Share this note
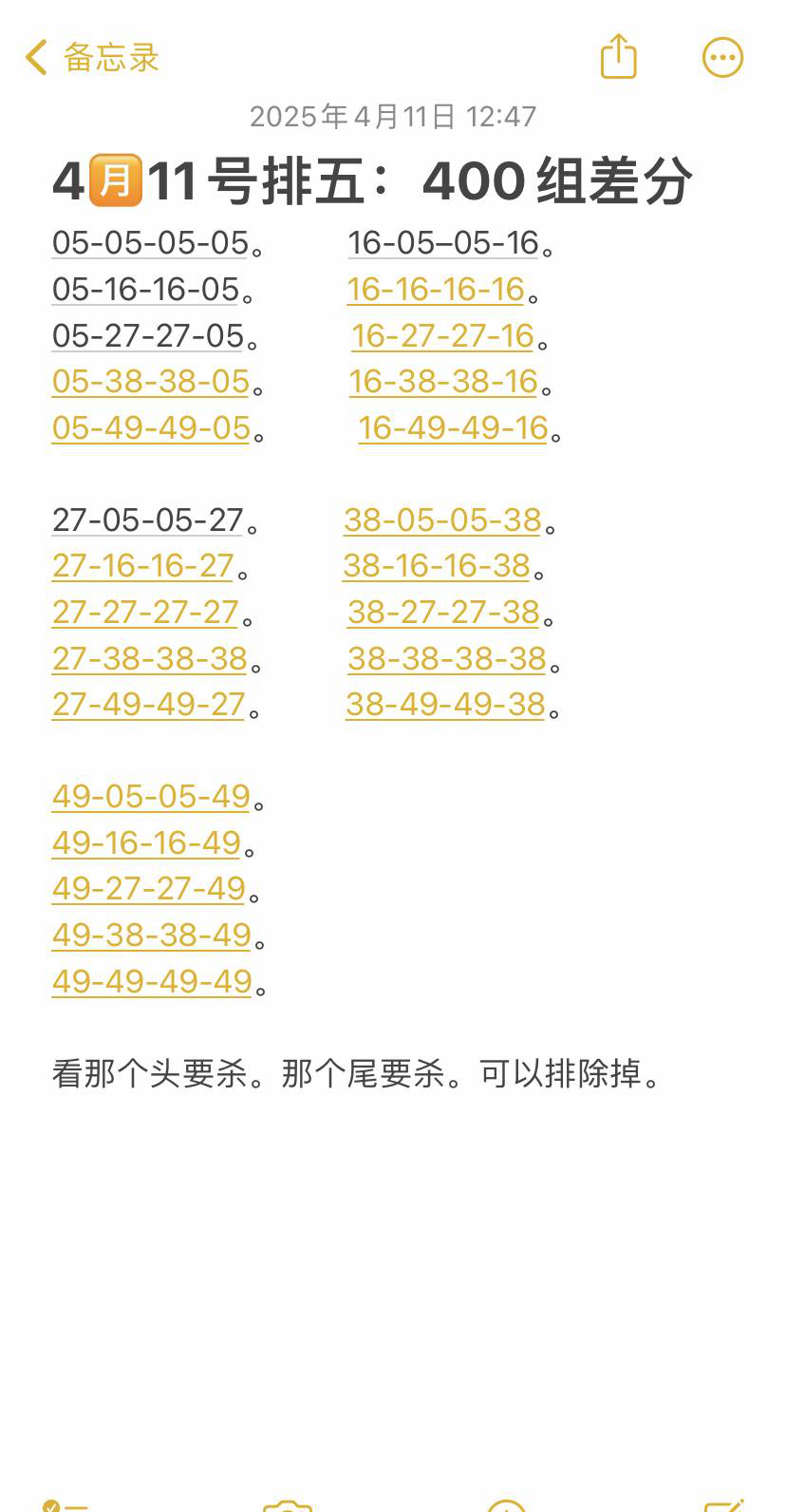 618,57
